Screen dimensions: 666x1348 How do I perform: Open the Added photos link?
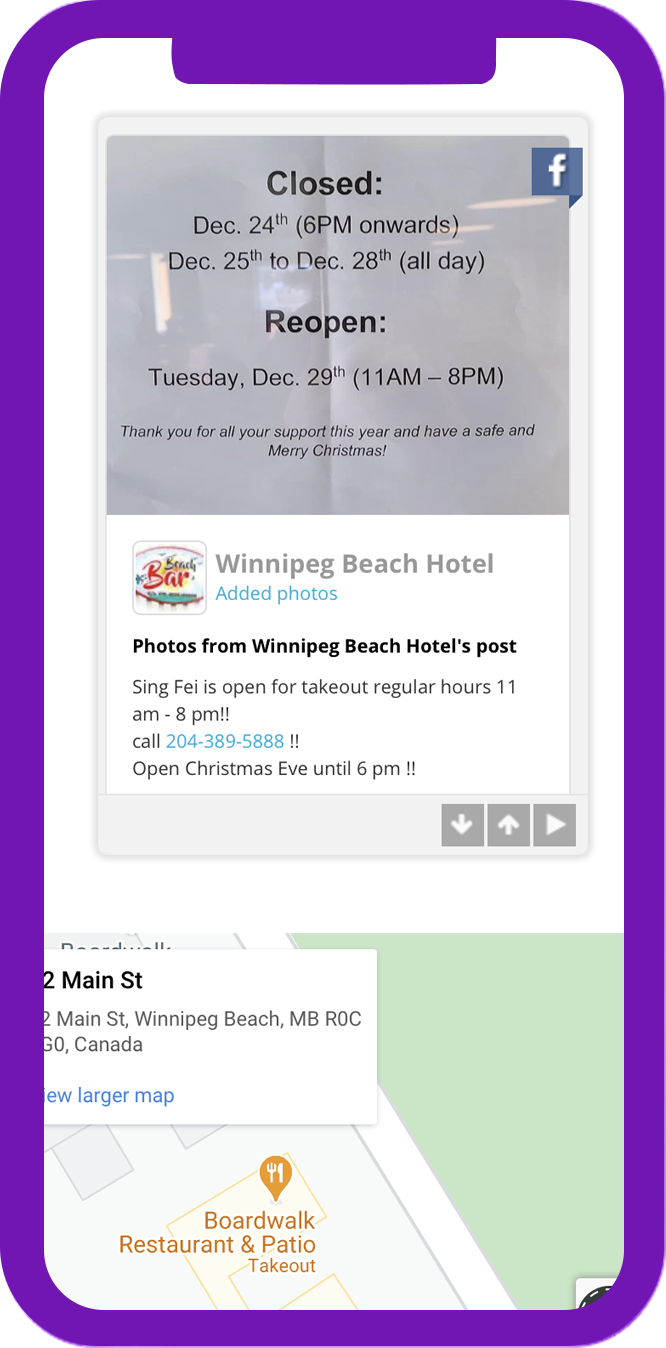tap(276, 593)
